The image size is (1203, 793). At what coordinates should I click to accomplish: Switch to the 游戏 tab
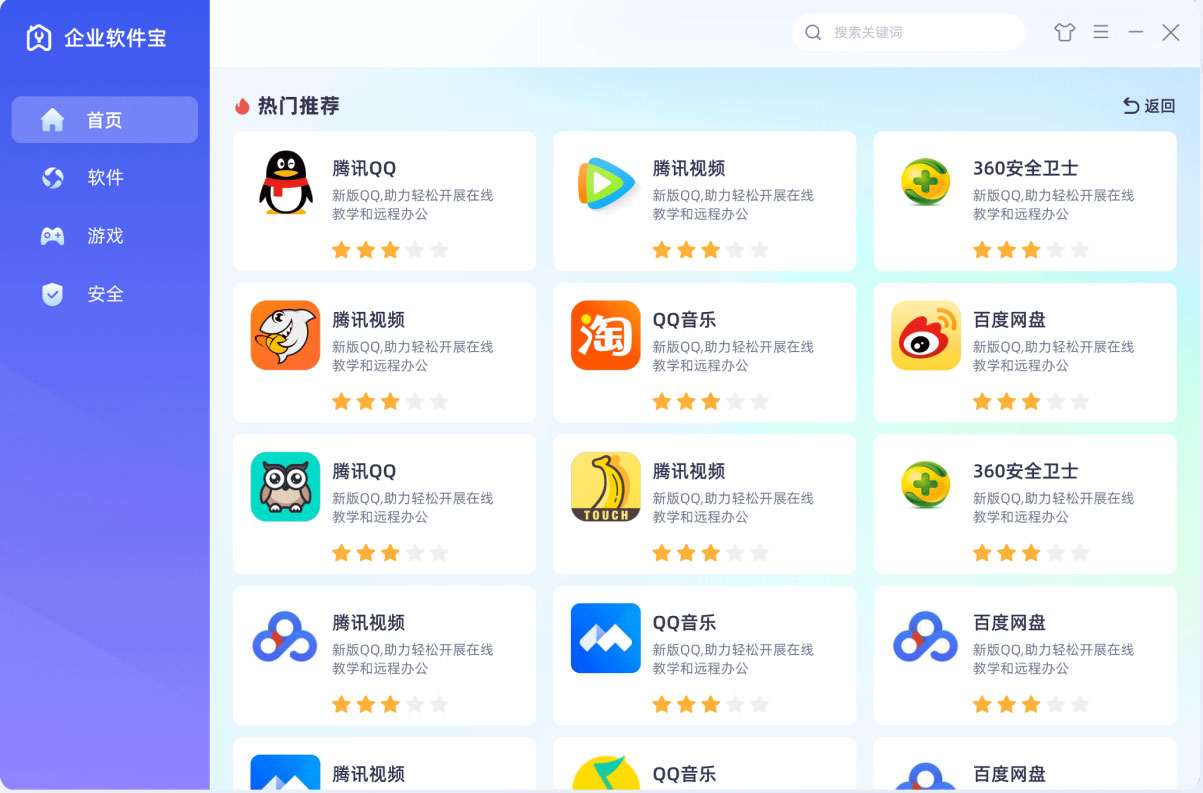click(x=104, y=236)
